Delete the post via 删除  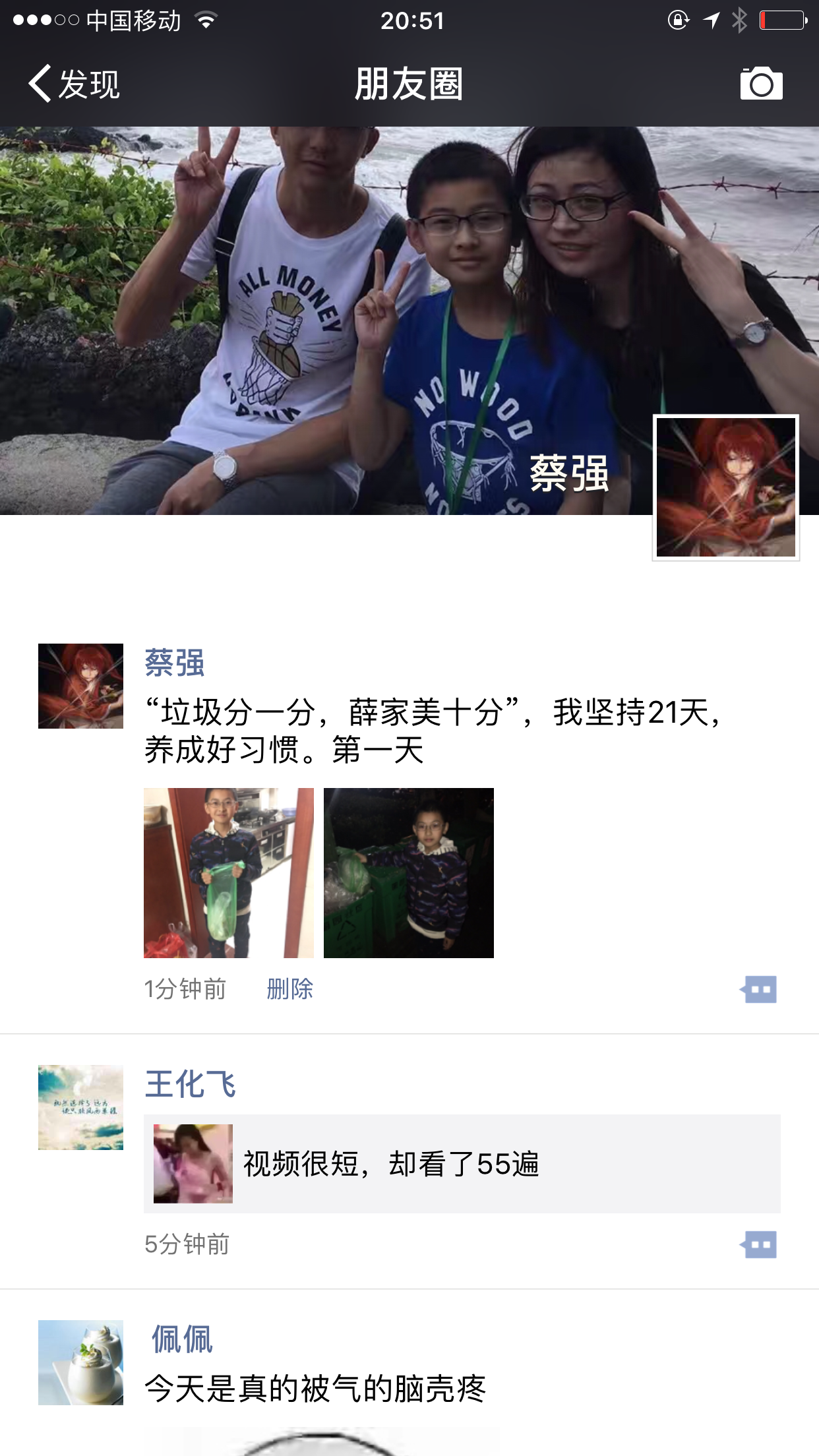(290, 989)
